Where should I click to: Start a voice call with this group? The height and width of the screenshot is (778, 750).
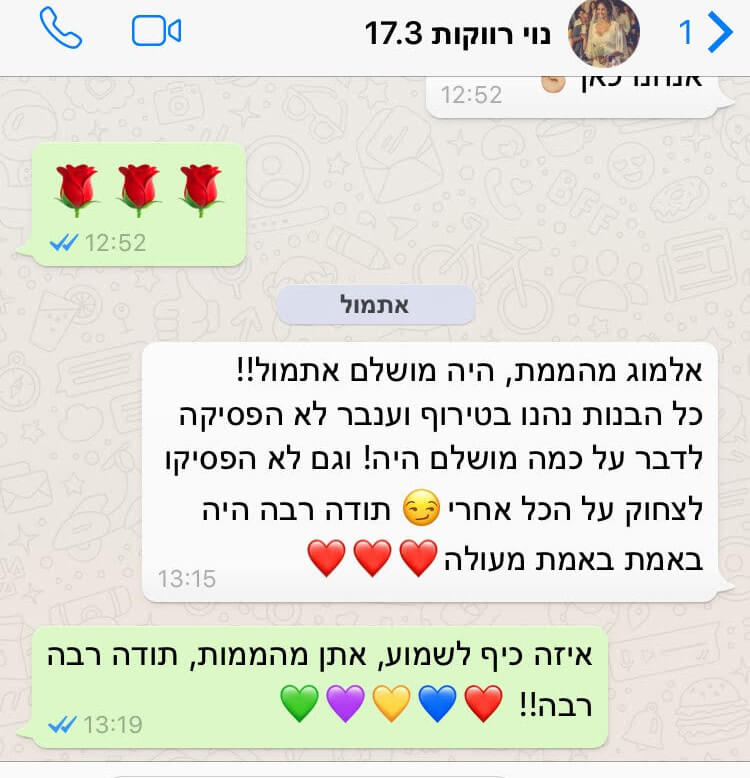pos(60,31)
